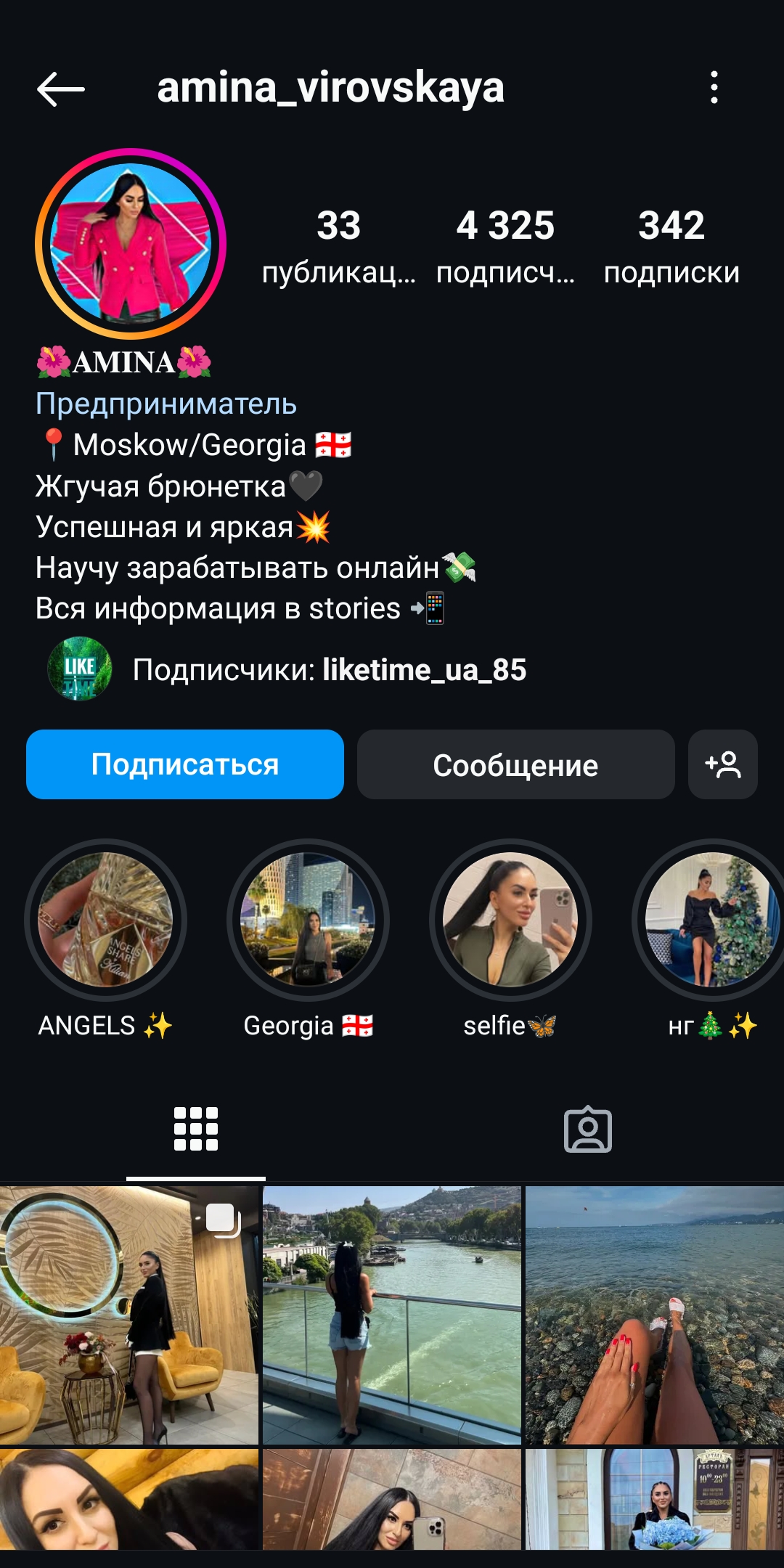This screenshot has width=784, height=1568.
Task: Open the post with blue flower bouquet
Action: tap(655, 1500)
